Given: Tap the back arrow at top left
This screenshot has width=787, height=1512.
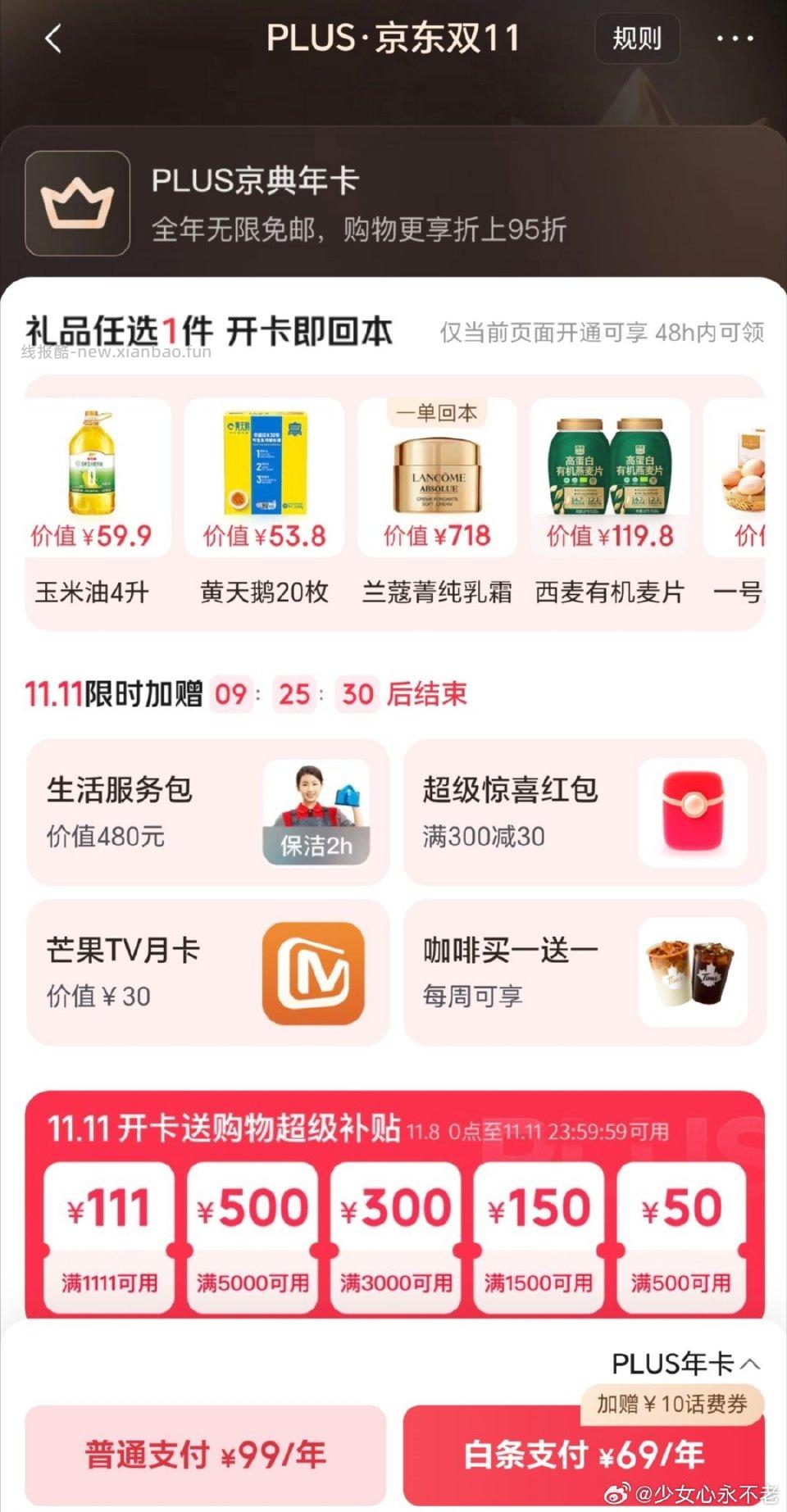Looking at the screenshot, I should [53, 39].
